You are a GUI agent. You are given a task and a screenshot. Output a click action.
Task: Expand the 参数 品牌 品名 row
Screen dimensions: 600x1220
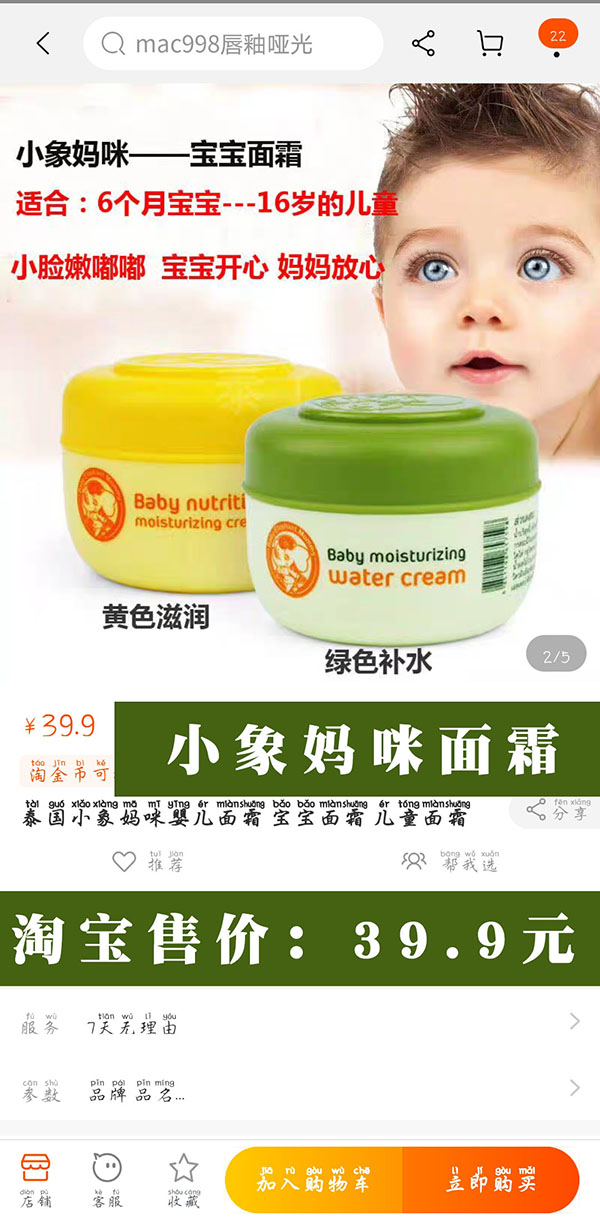tap(300, 1088)
